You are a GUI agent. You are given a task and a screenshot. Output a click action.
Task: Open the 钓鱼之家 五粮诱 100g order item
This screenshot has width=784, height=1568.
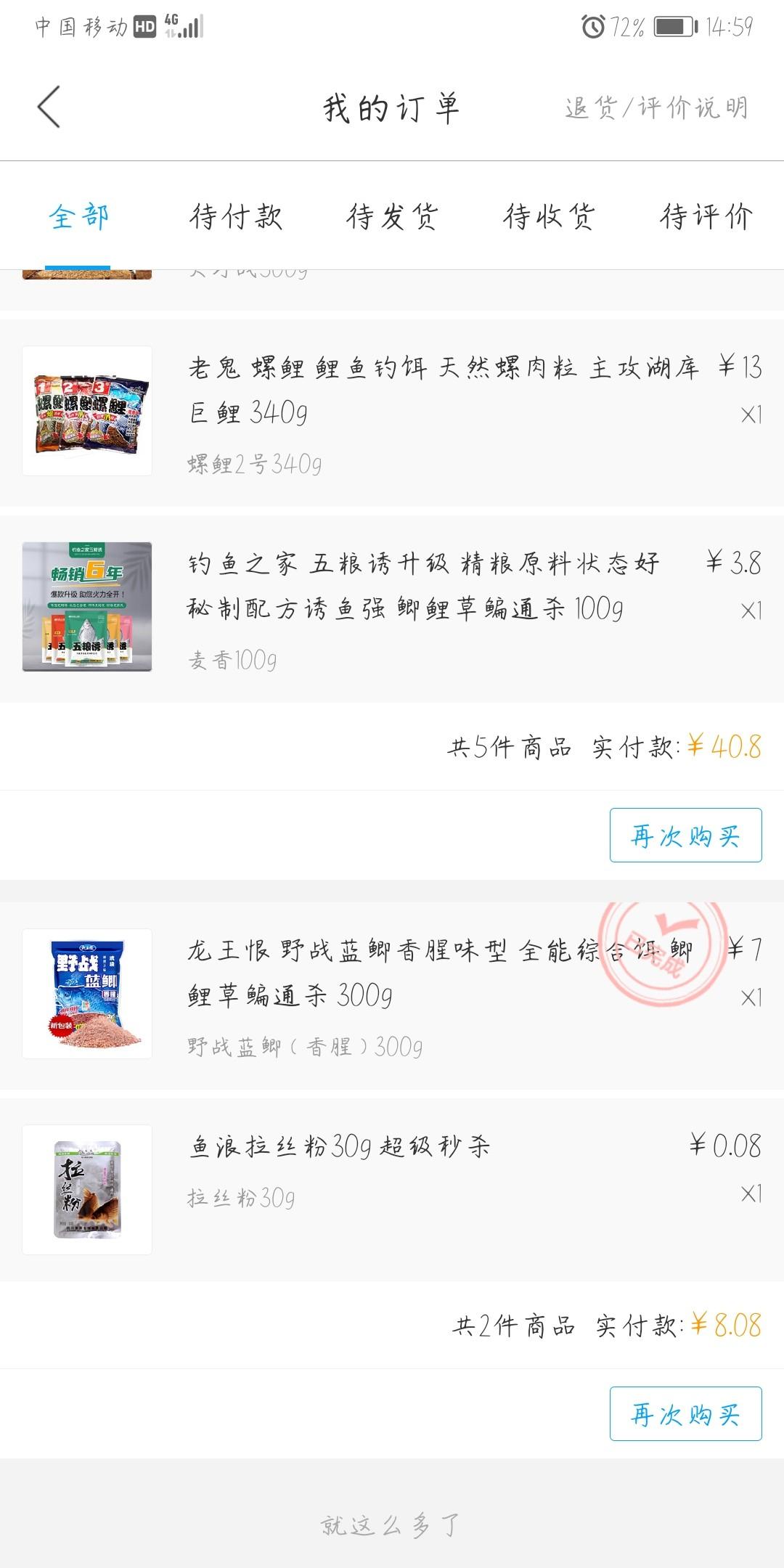[x=392, y=609]
